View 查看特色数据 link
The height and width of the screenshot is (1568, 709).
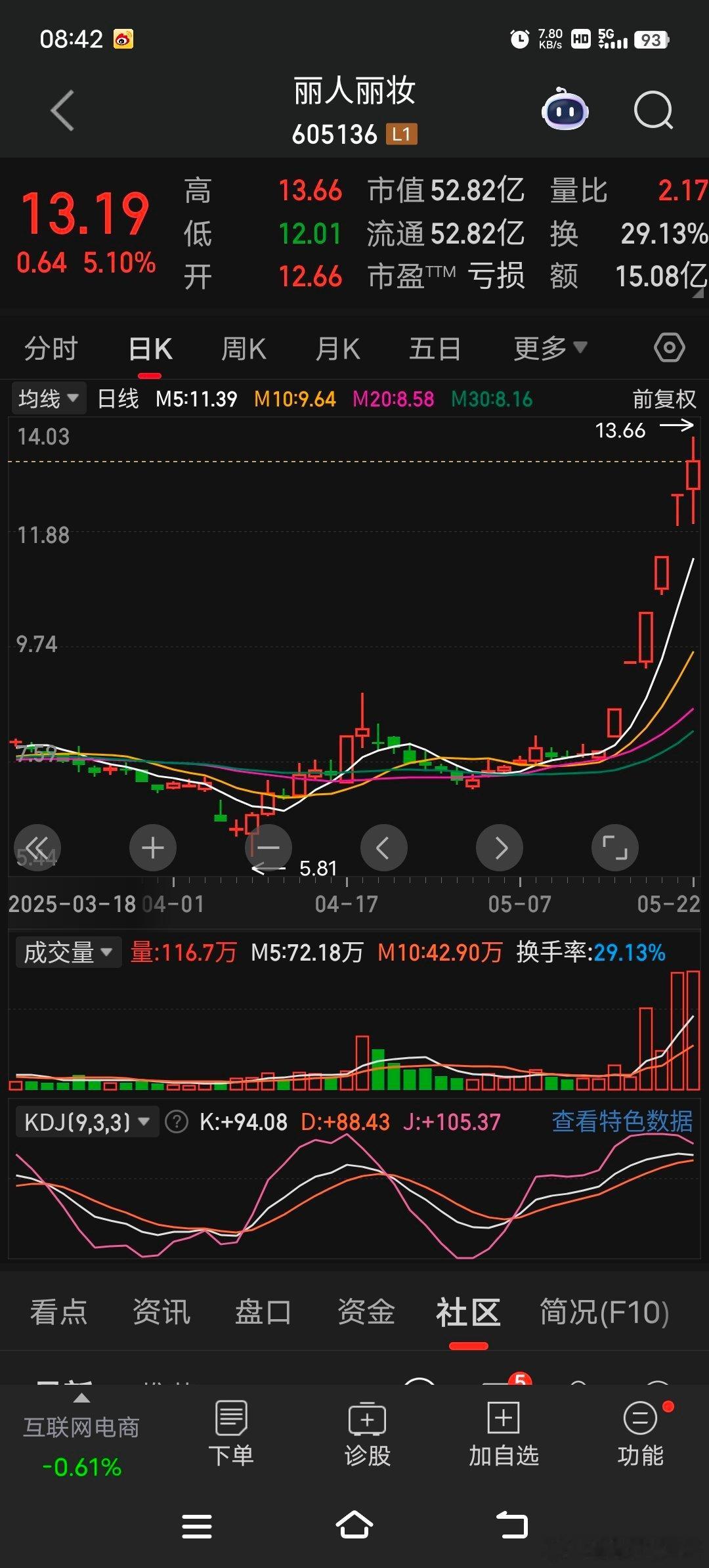(x=622, y=1122)
